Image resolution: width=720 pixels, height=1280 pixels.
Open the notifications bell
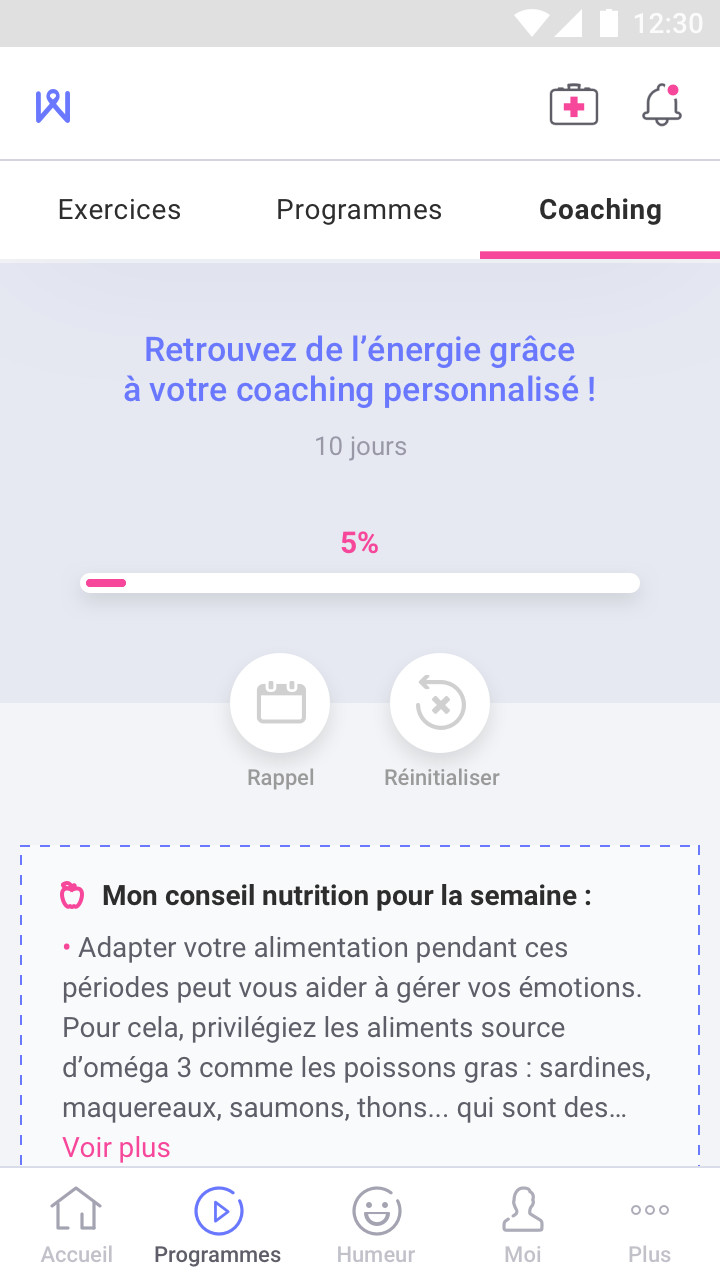[x=661, y=105]
